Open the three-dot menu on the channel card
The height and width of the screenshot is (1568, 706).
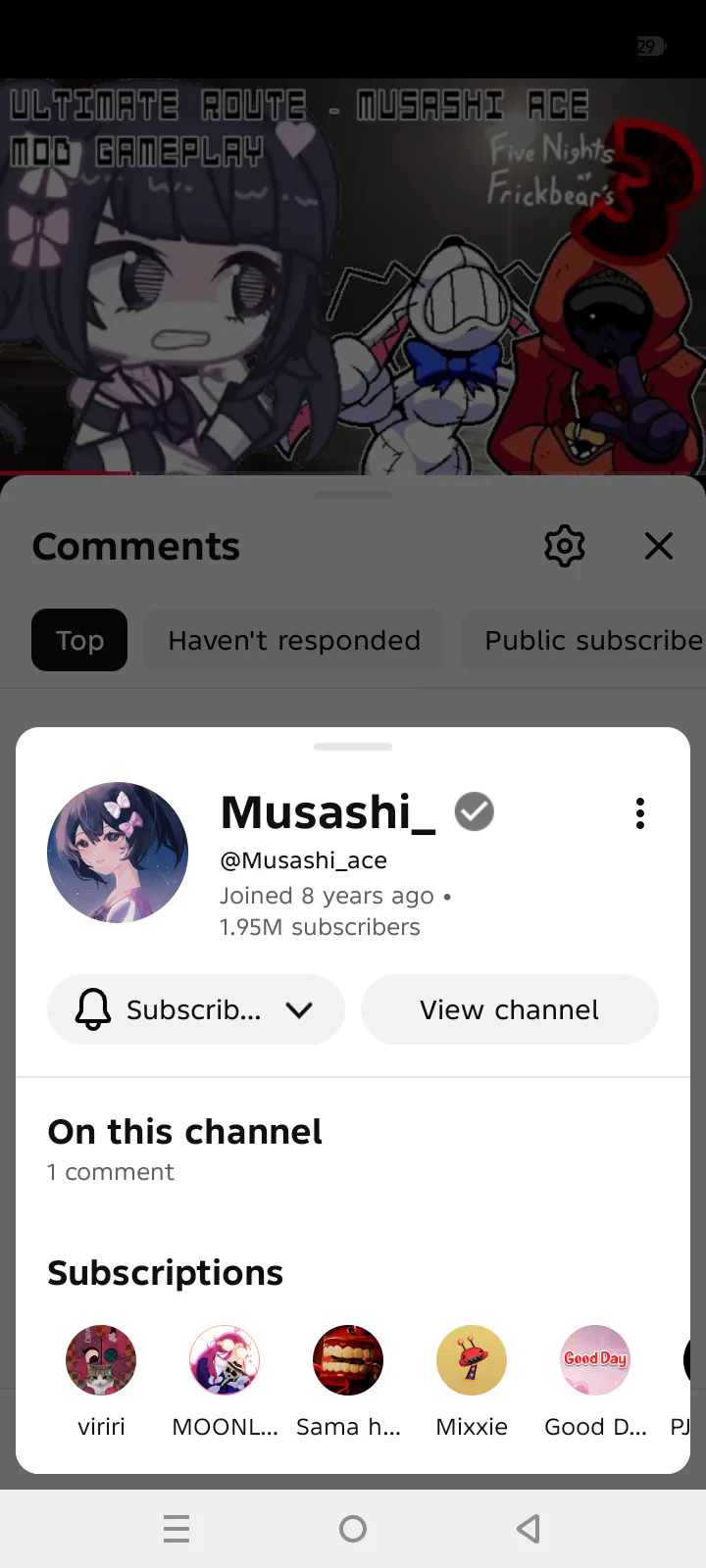639,812
